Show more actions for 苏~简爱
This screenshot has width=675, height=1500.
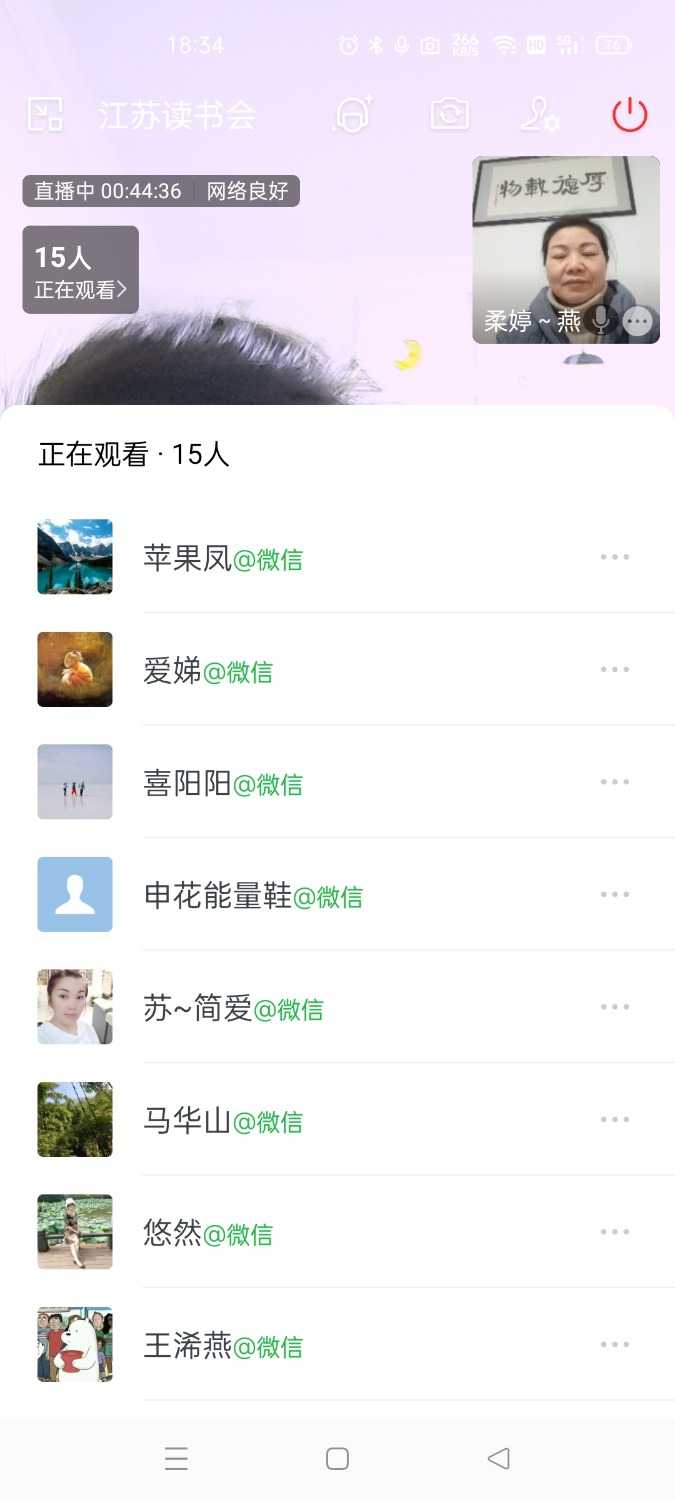615,1007
